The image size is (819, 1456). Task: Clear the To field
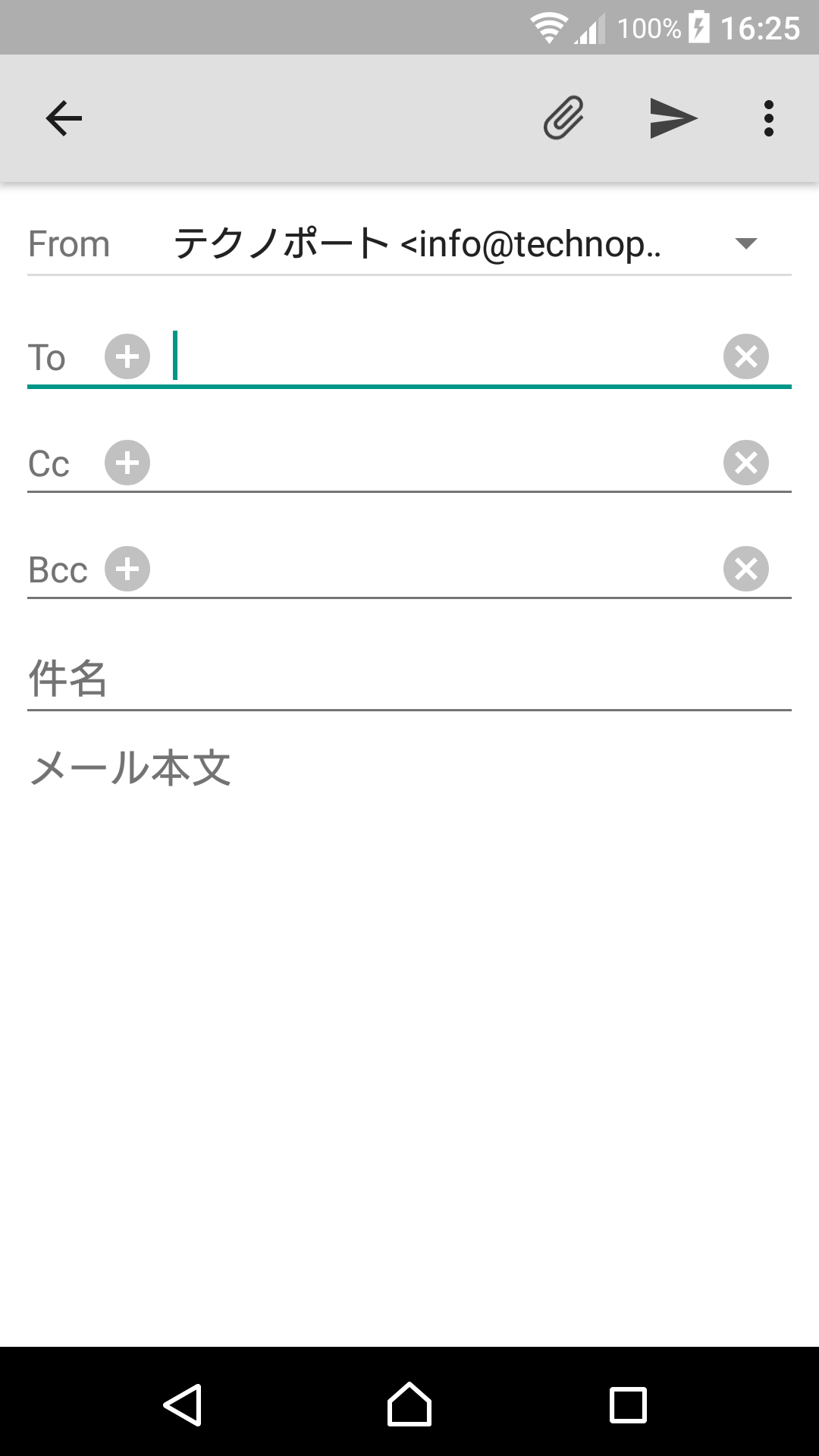pyautogui.click(x=746, y=356)
